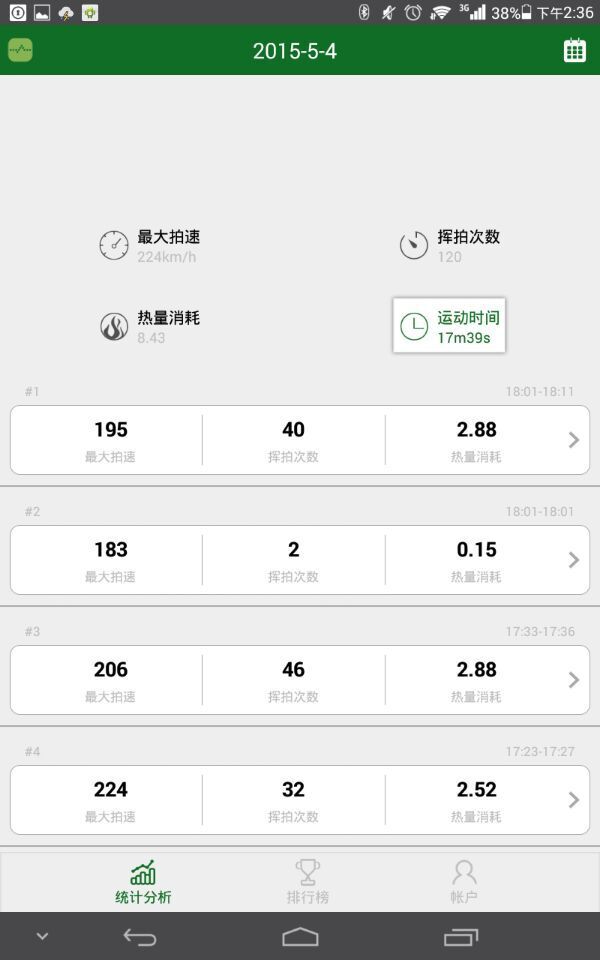600x960 pixels.
Task: Open session #2 with max speed 183
Action: click(300, 560)
